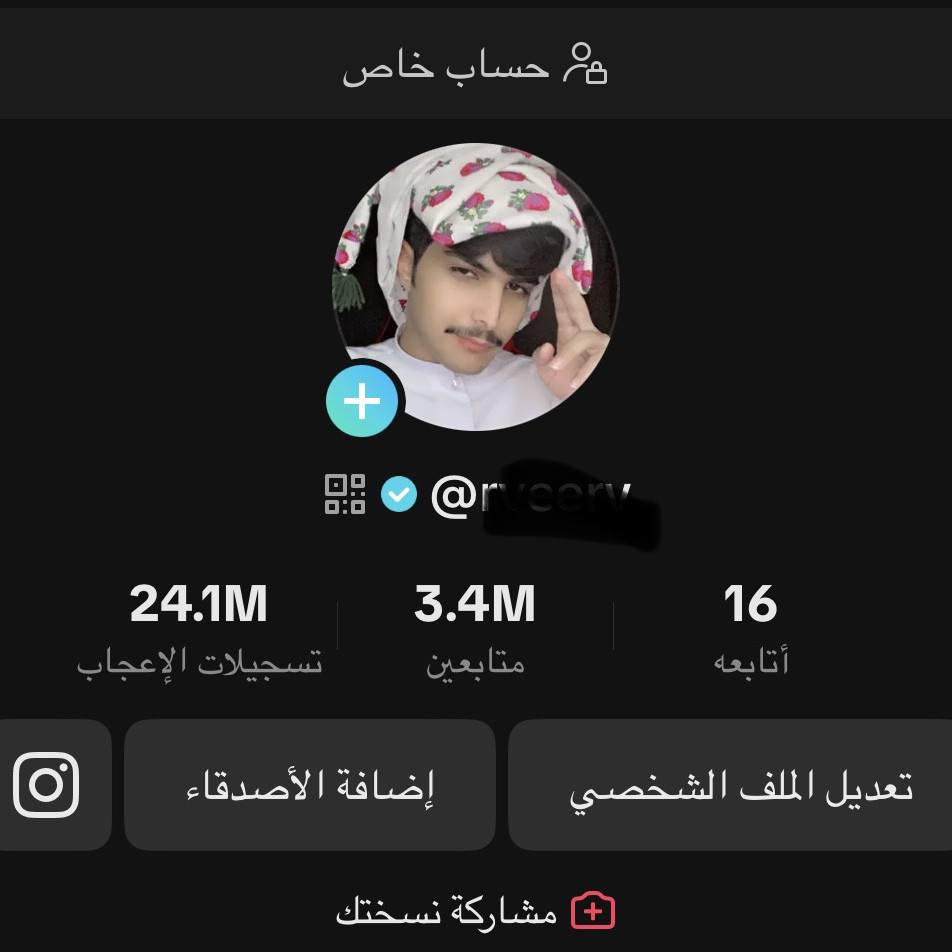View the 24.1M تسجيلات الإعجاب likes
The width and height of the screenshot is (952, 952).
pos(199,628)
